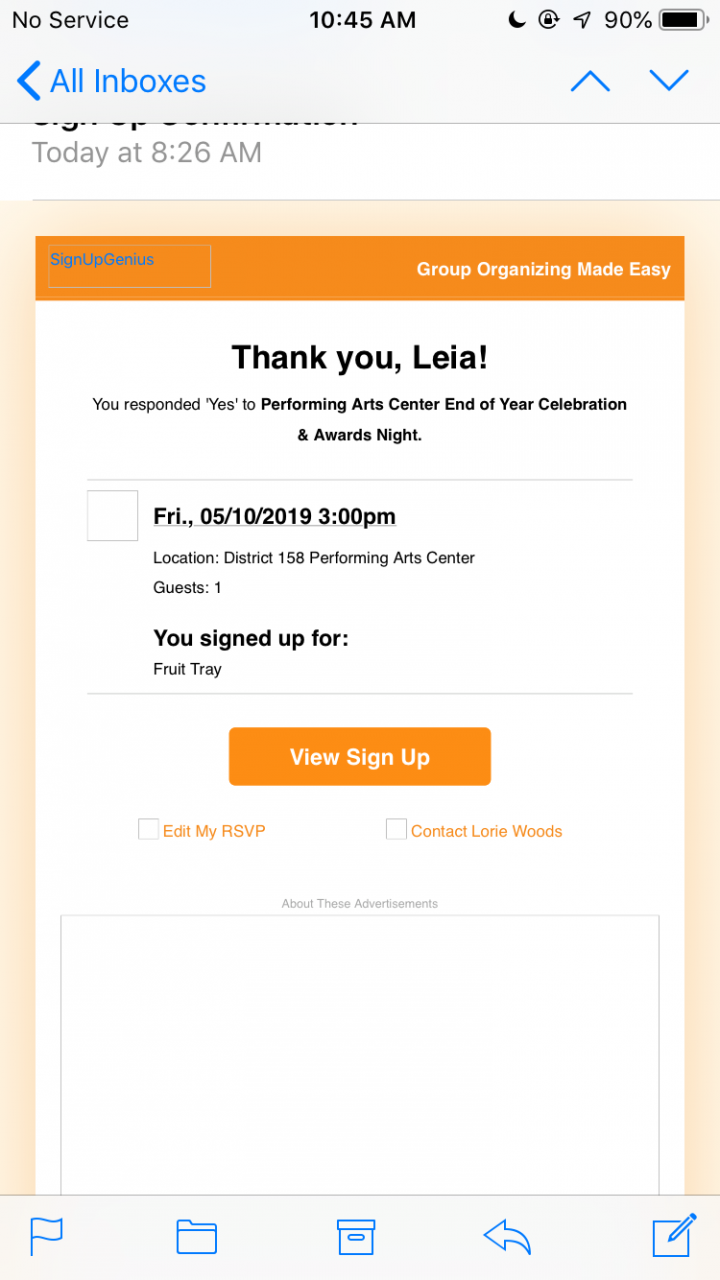Viewport: 720px width, 1280px height.
Task: Go to the next message arrow
Action: (669, 81)
